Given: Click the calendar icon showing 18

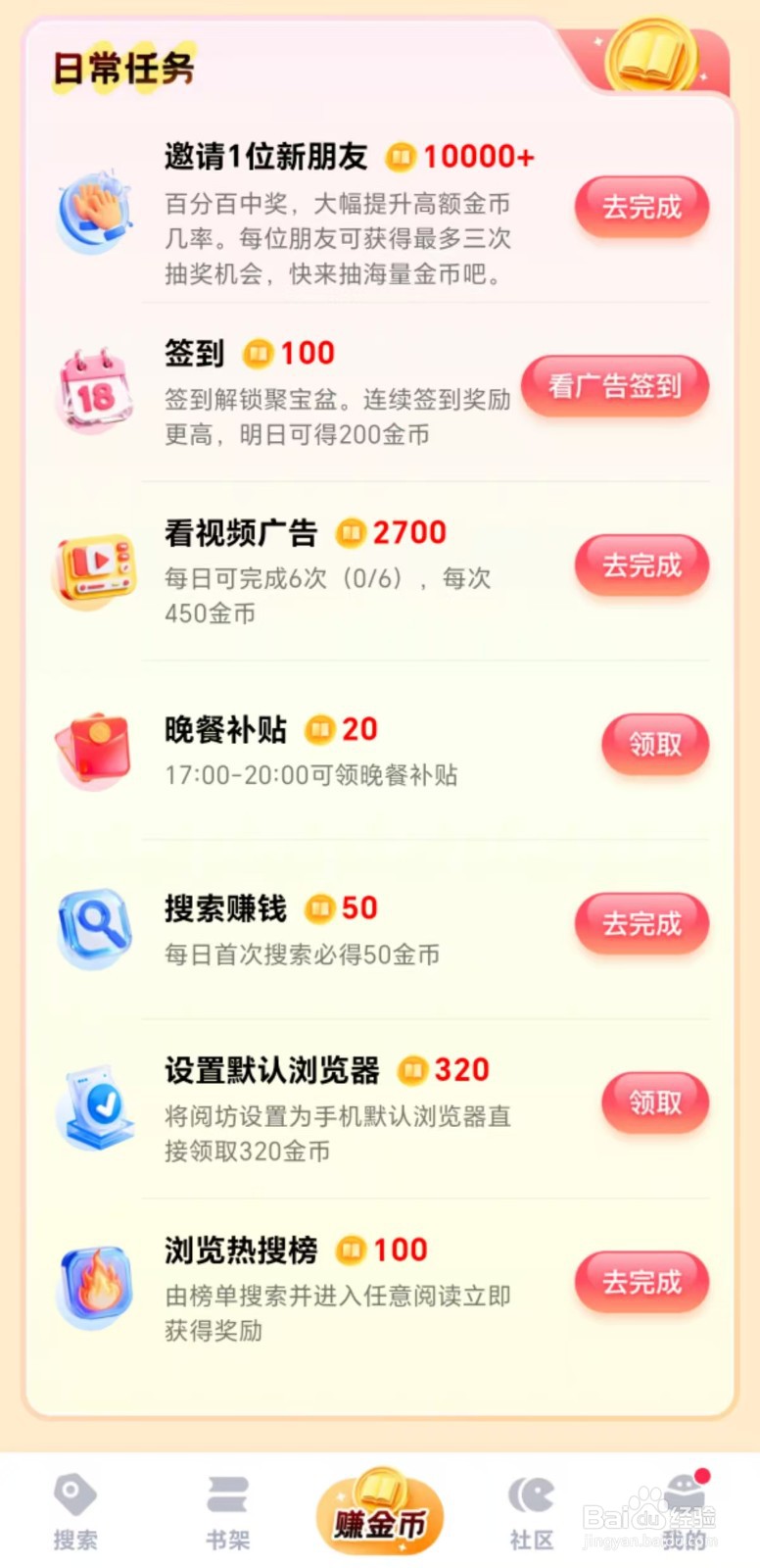Looking at the screenshot, I should point(94,387).
